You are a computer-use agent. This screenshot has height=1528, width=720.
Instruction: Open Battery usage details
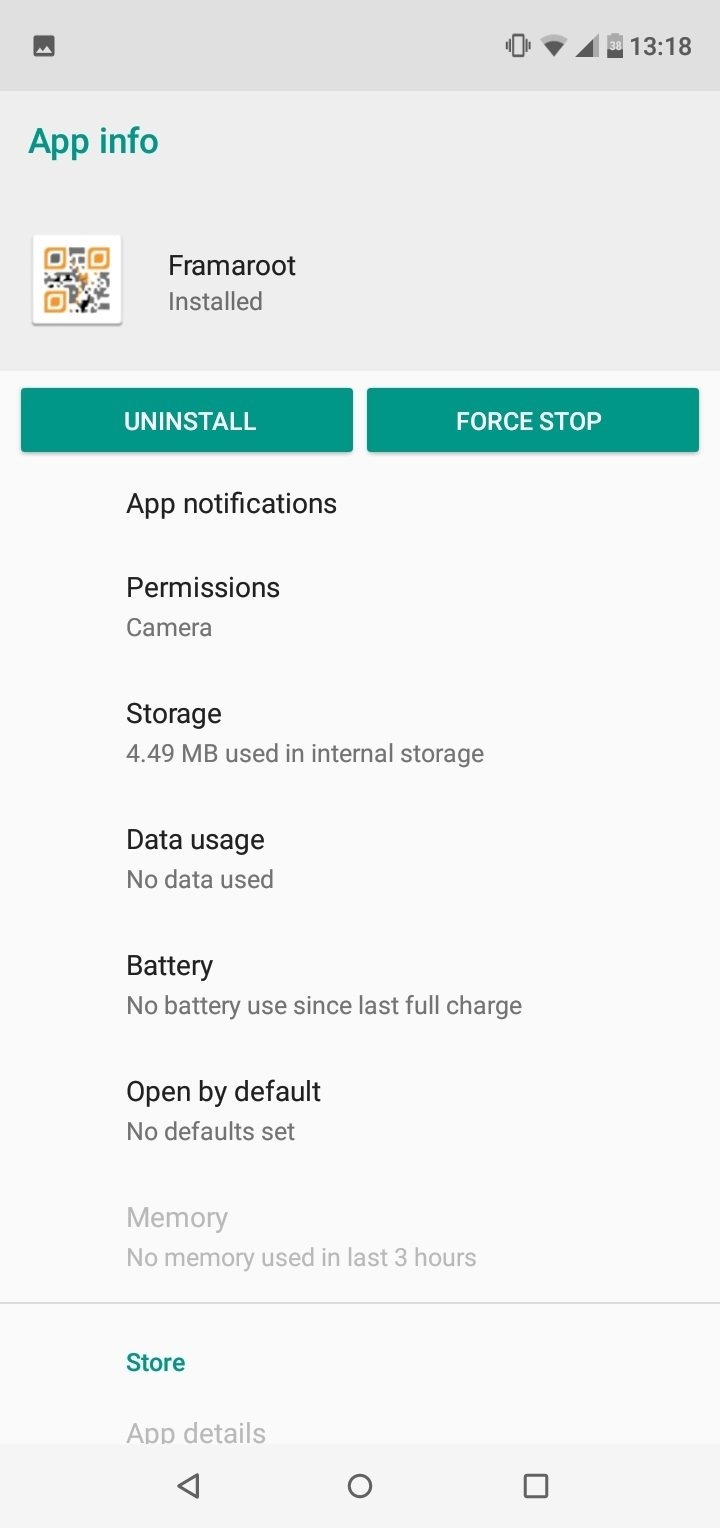[x=360, y=985]
